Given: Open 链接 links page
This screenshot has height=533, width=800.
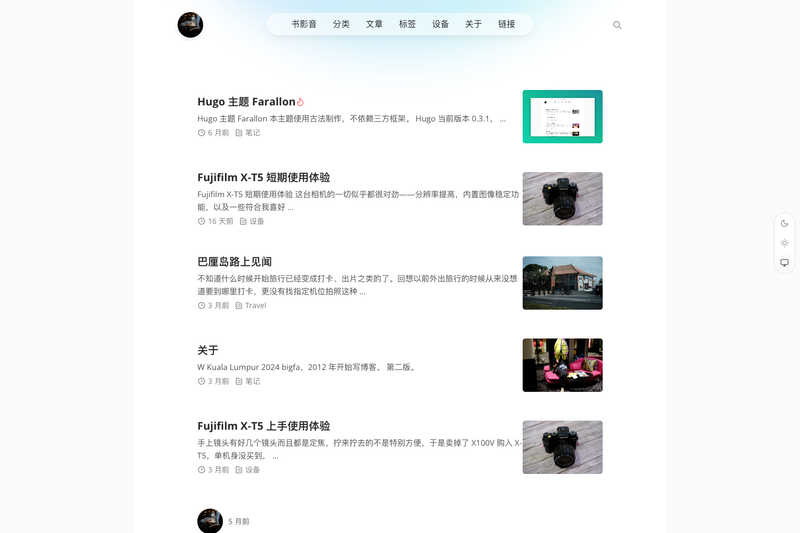Looking at the screenshot, I should tap(507, 24).
